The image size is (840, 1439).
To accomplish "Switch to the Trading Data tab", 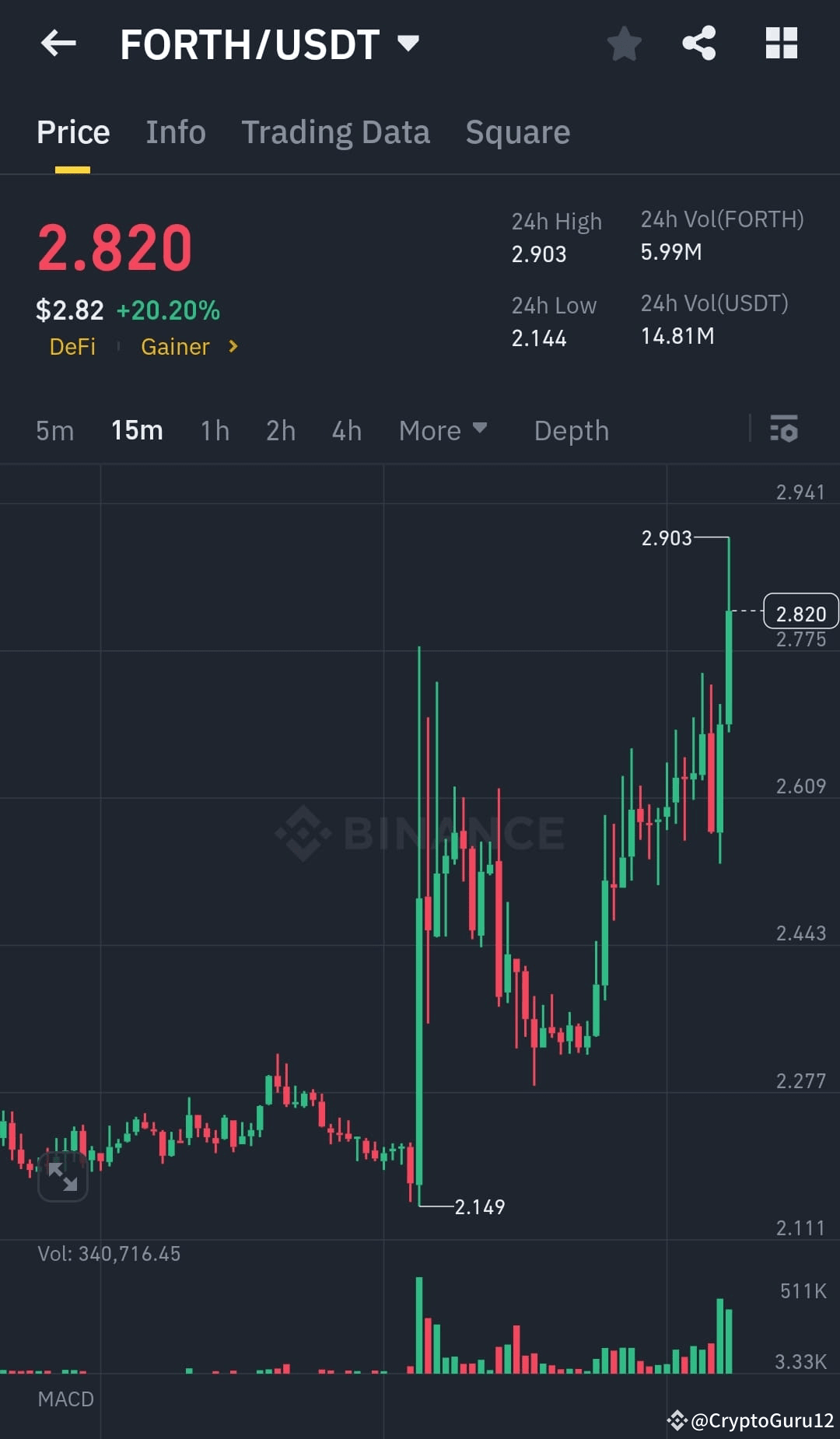I will coord(336,132).
